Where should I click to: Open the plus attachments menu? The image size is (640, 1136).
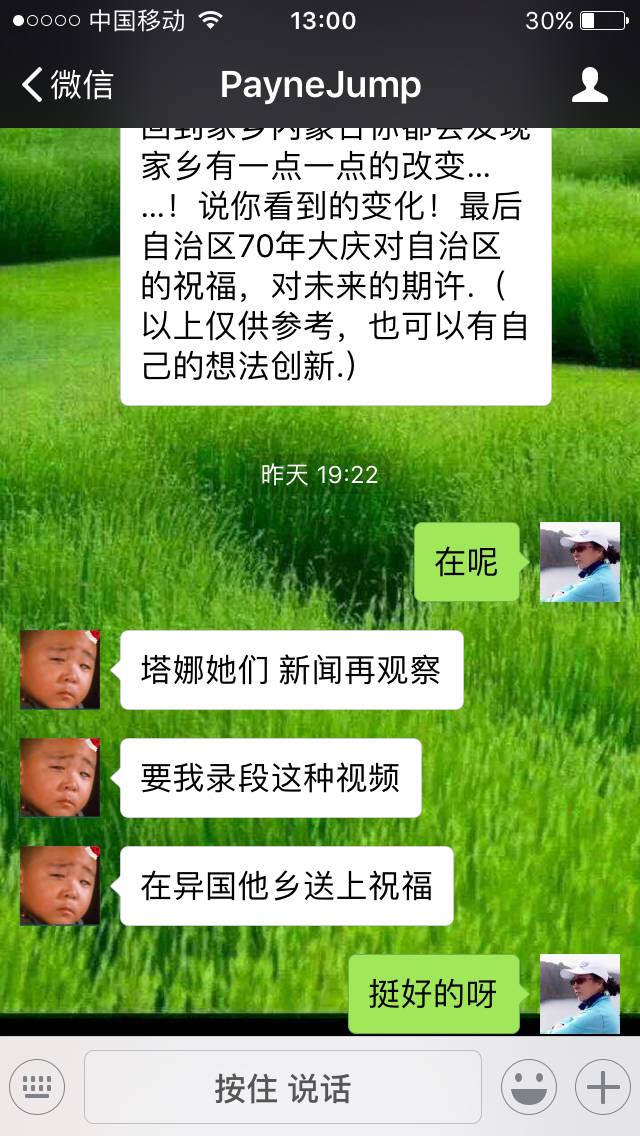coord(602,1087)
